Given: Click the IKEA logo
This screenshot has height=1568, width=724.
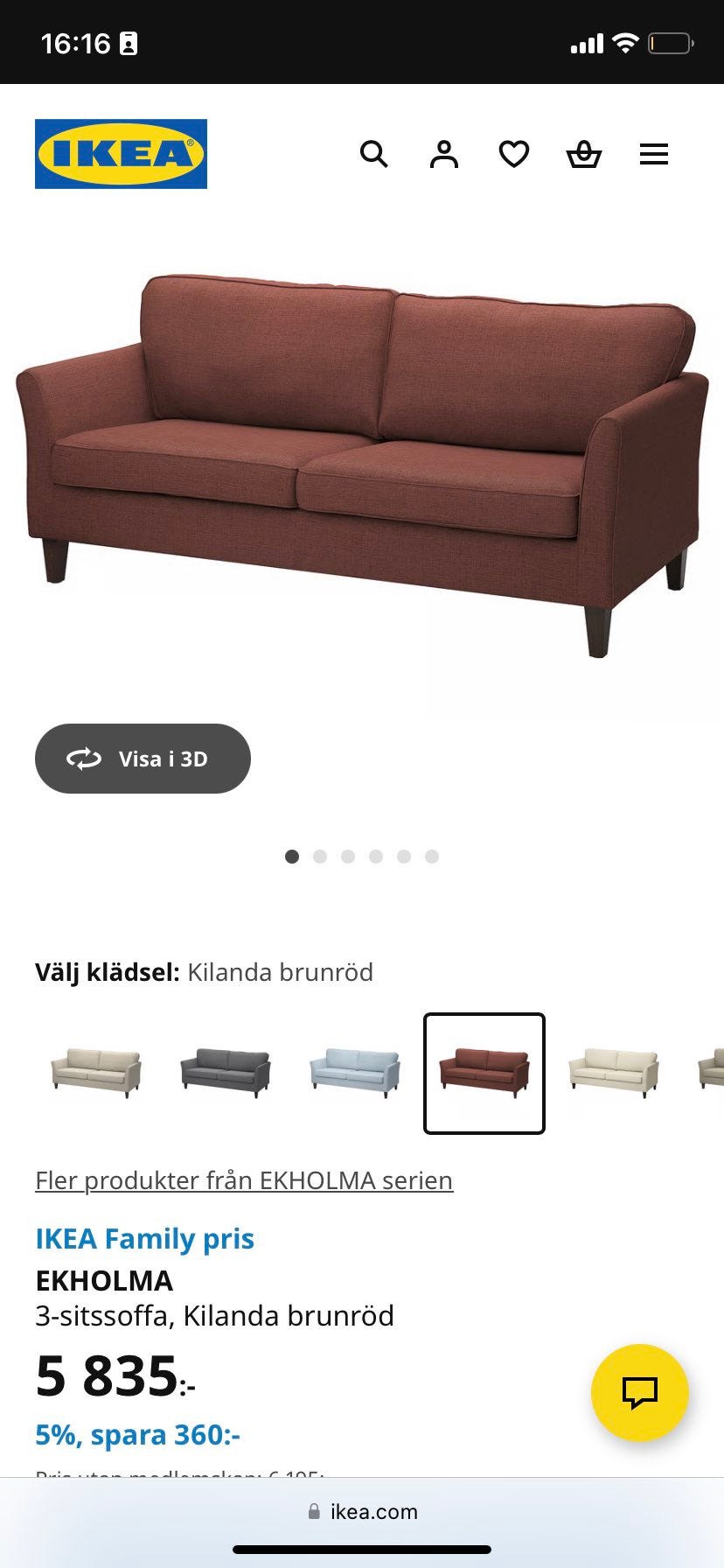Looking at the screenshot, I should pyautogui.click(x=121, y=152).
